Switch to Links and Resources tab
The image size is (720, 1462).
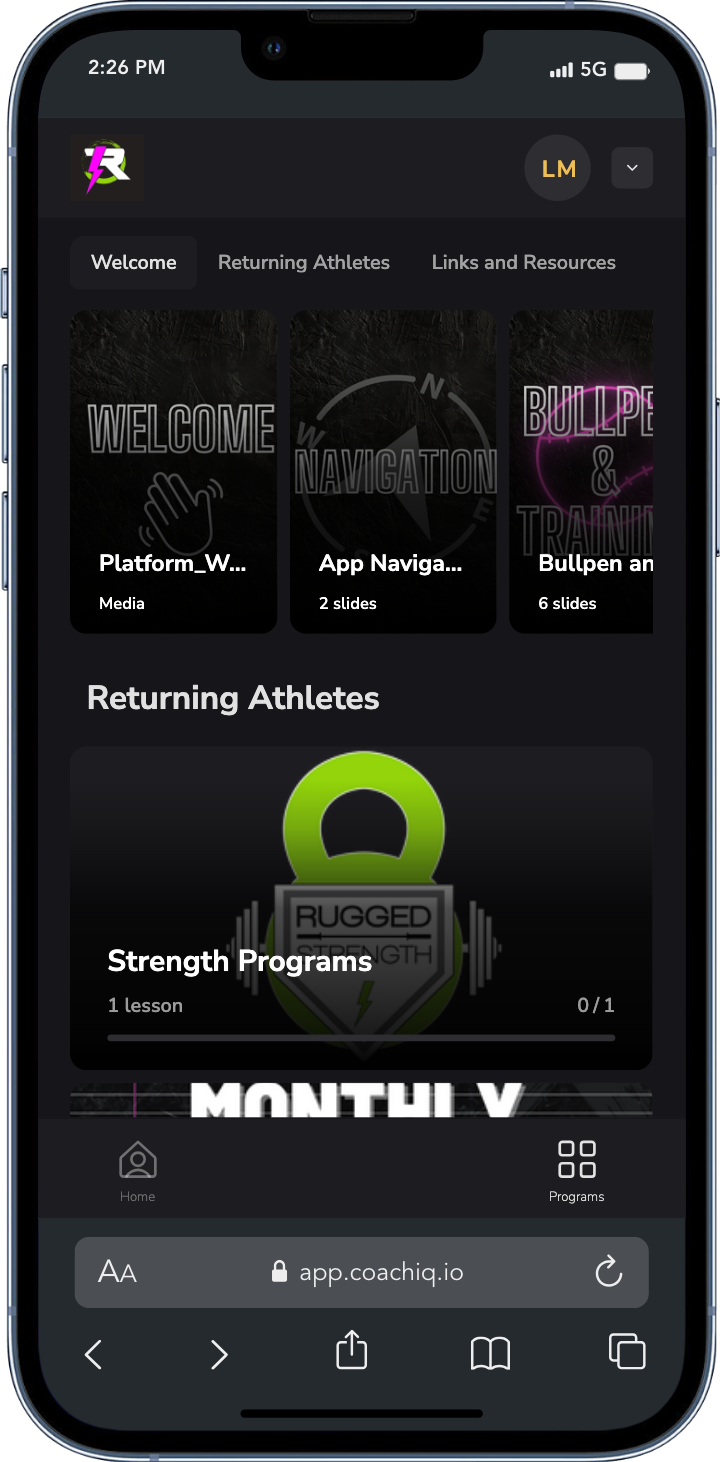click(523, 262)
